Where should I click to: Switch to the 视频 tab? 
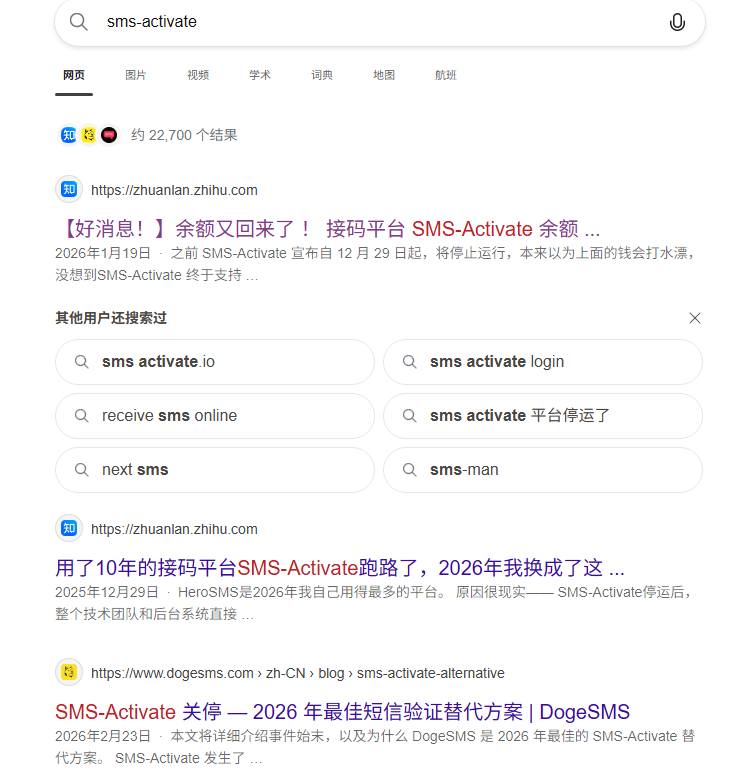point(198,75)
